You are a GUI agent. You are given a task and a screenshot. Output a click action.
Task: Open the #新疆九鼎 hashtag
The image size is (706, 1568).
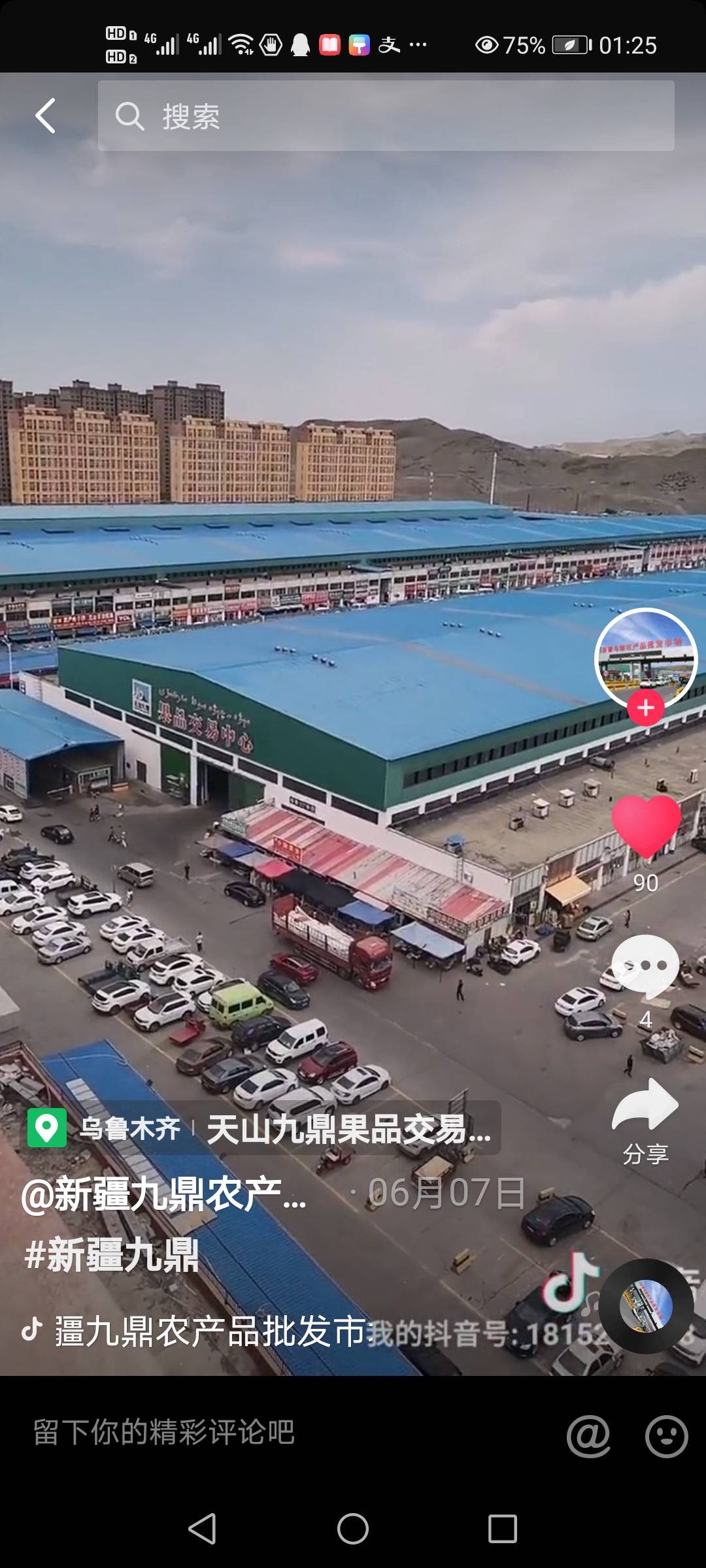pyautogui.click(x=111, y=1254)
